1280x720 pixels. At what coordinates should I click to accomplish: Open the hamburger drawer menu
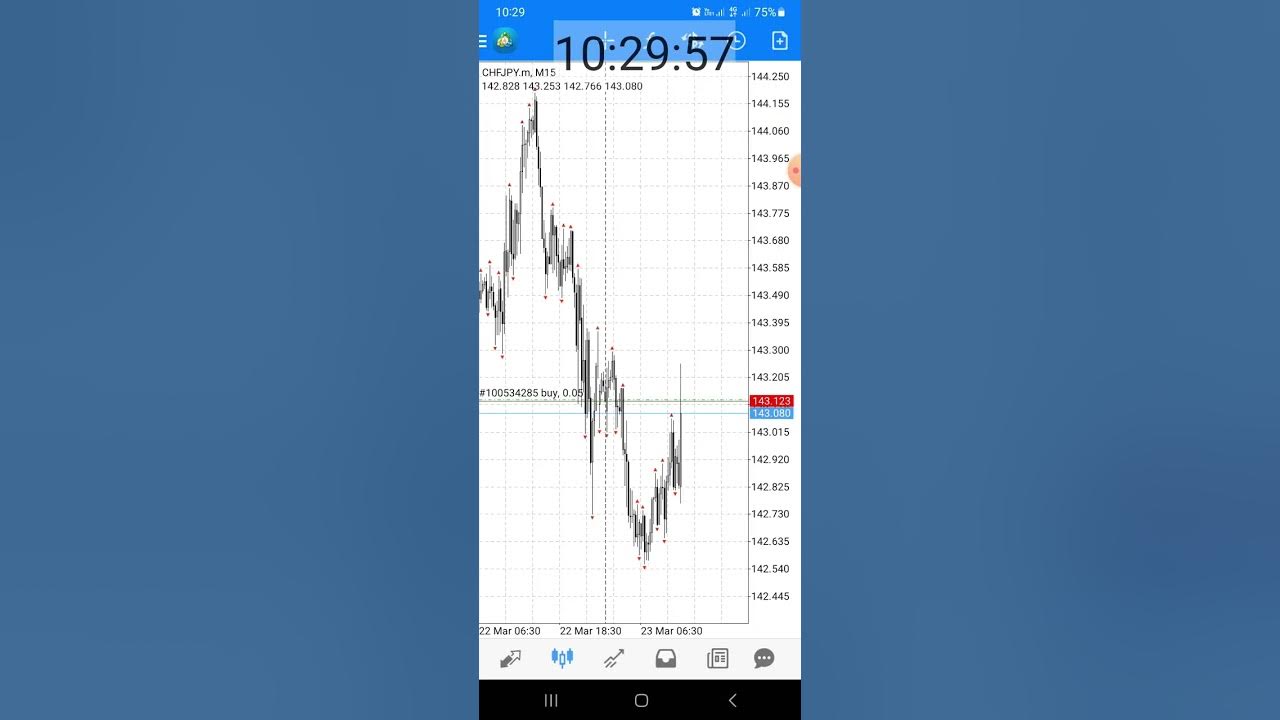click(x=483, y=41)
